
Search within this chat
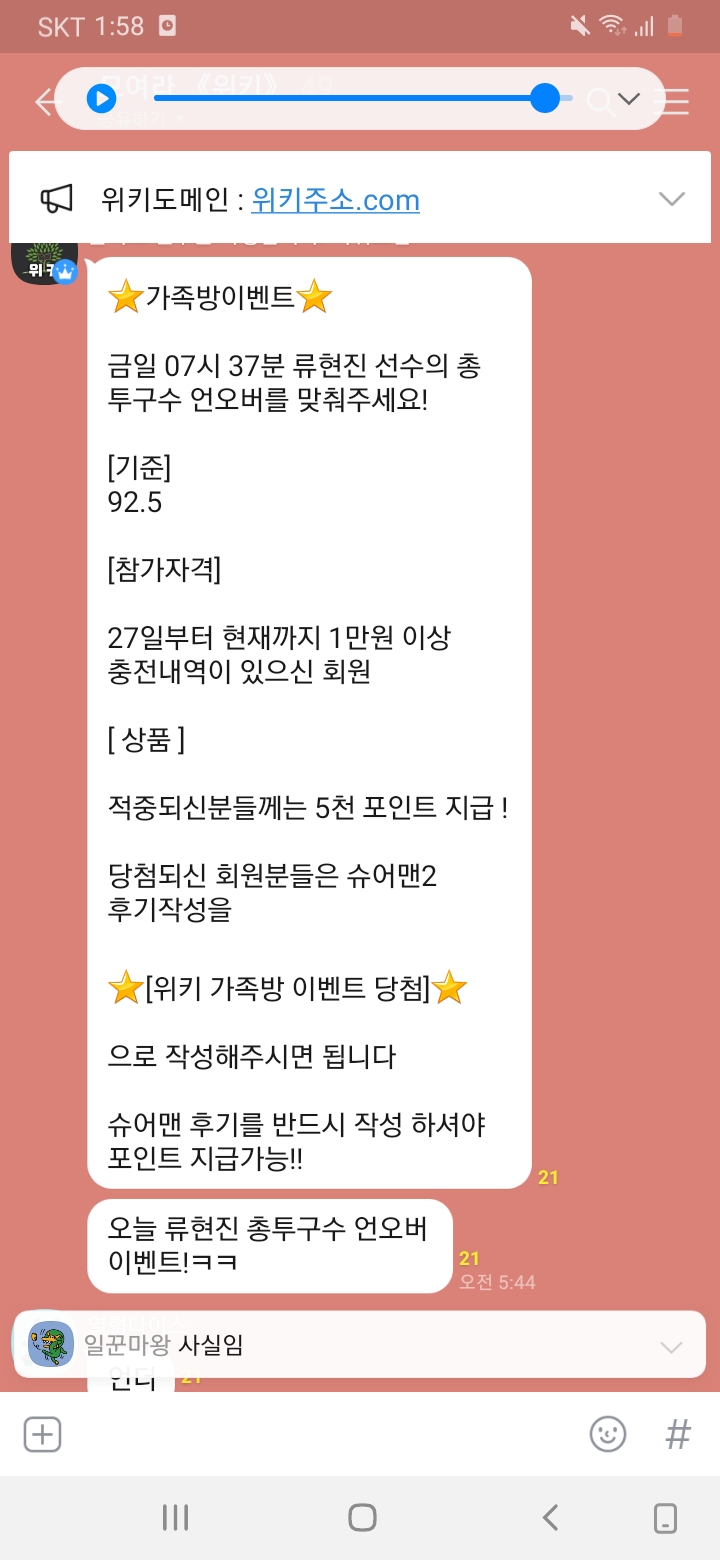point(599,101)
